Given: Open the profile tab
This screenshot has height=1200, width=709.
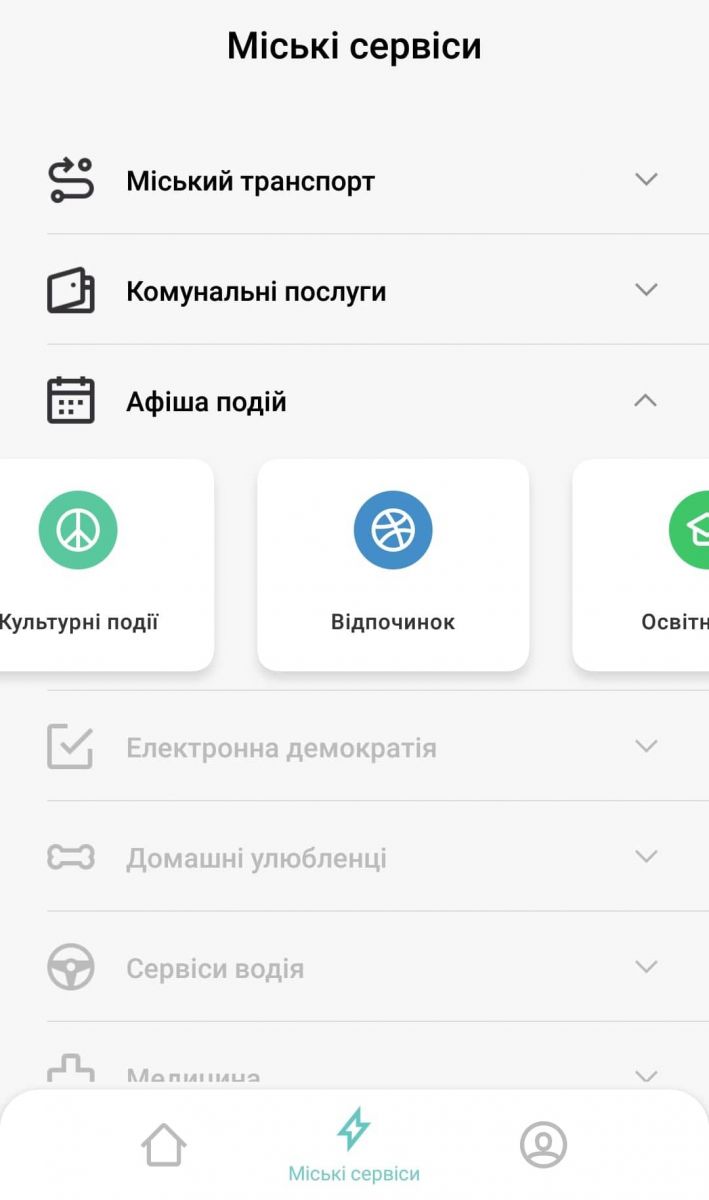Looking at the screenshot, I should 543,1144.
